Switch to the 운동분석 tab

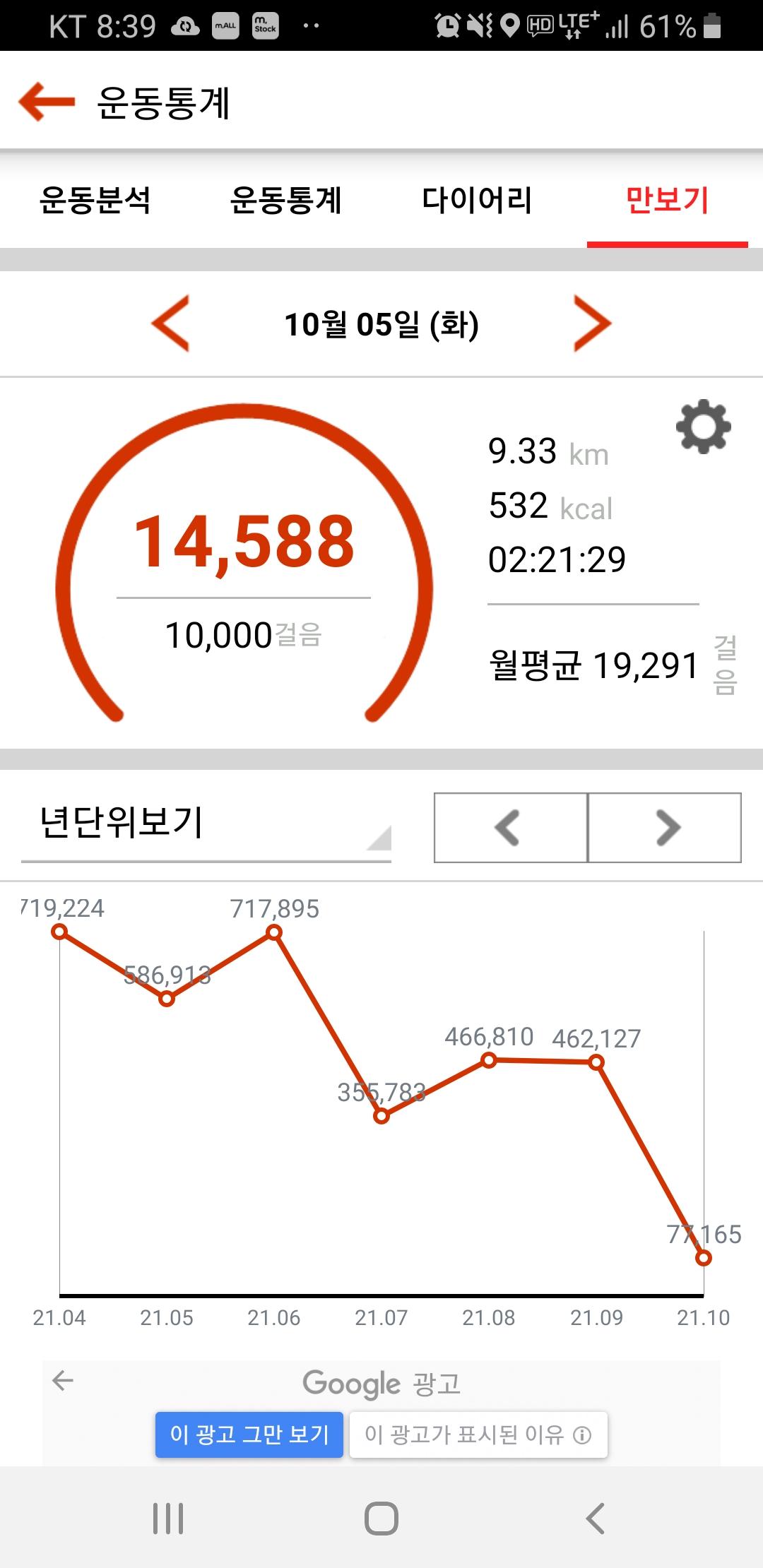click(95, 201)
